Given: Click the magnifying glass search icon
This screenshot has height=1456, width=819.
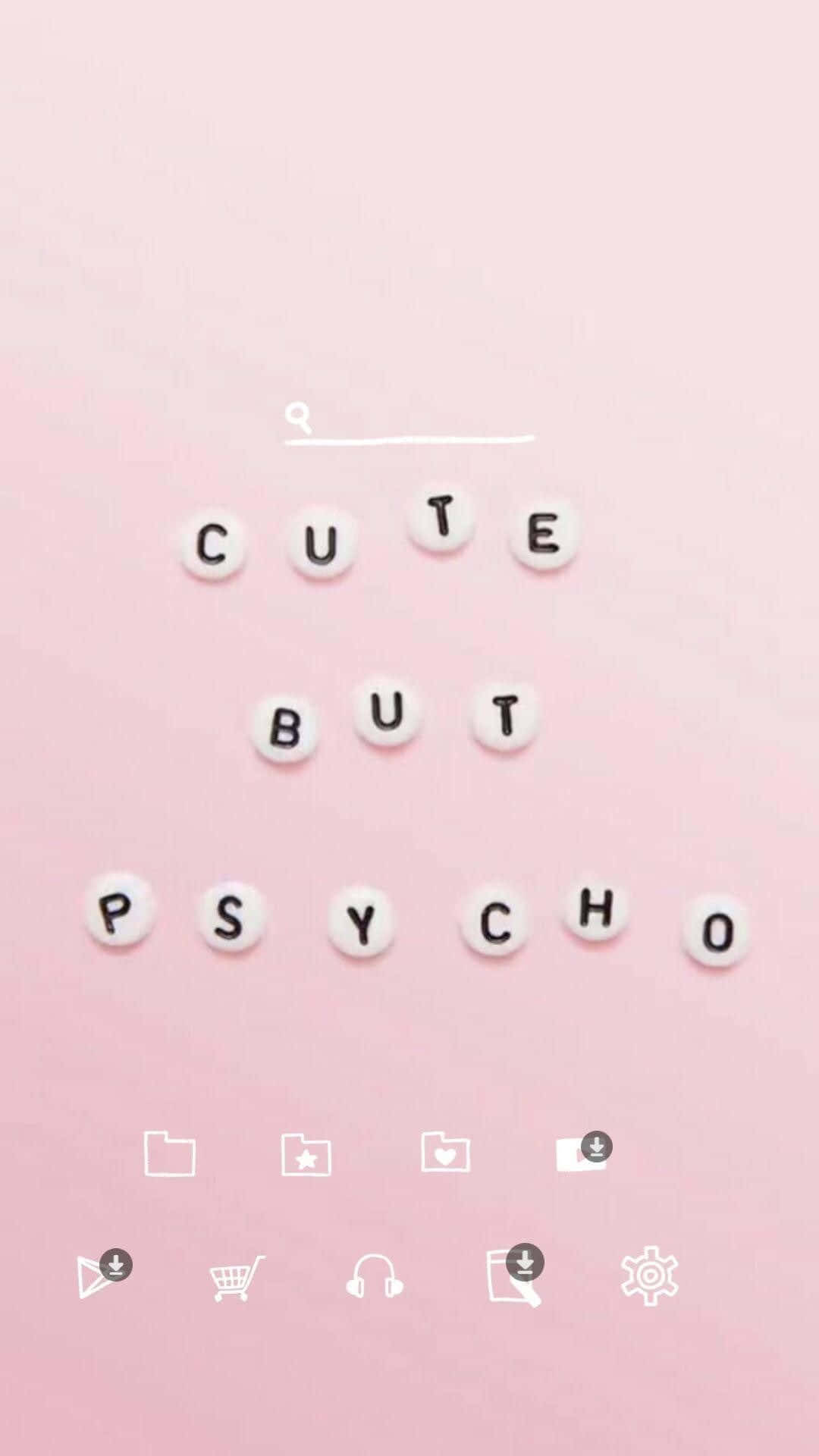Looking at the screenshot, I should tap(297, 415).
